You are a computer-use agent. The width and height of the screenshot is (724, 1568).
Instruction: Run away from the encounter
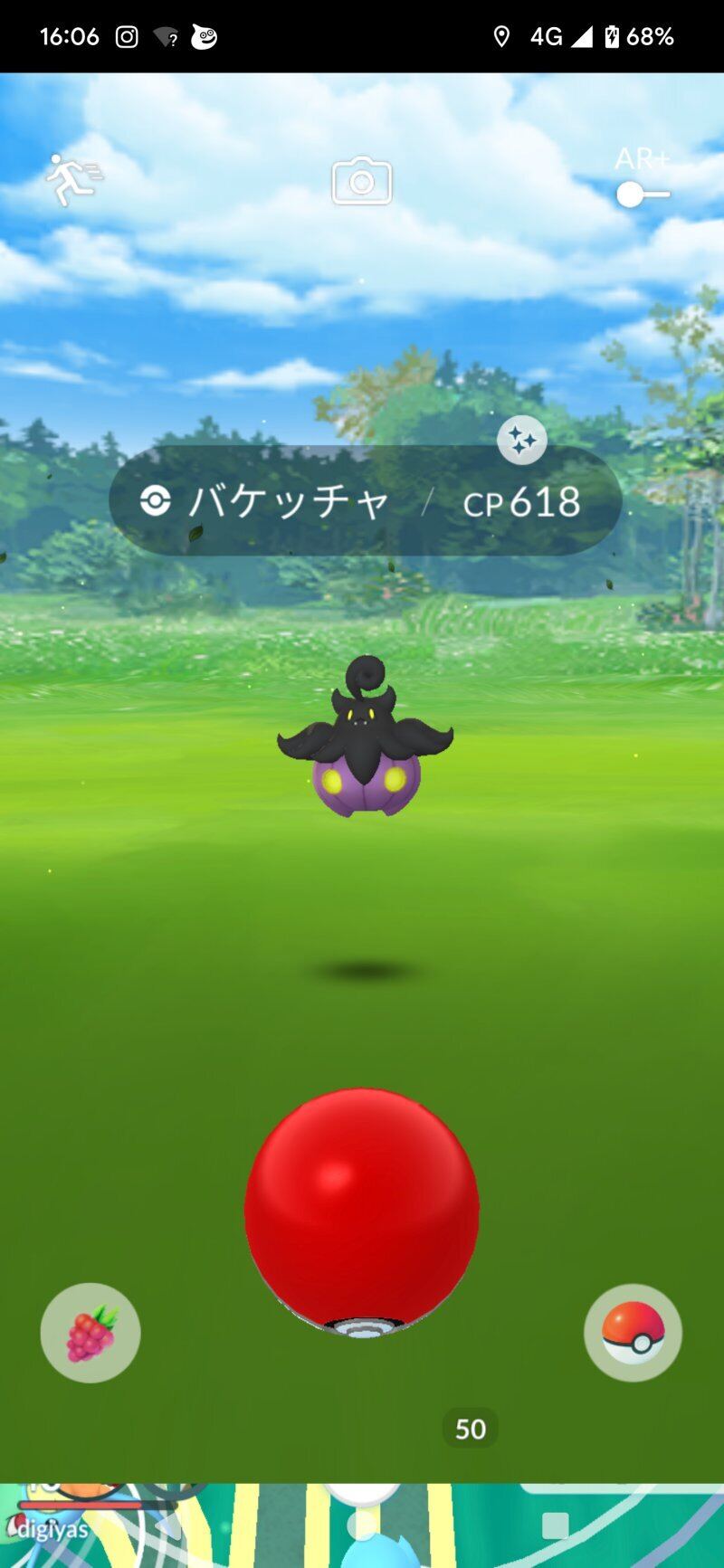(x=74, y=179)
